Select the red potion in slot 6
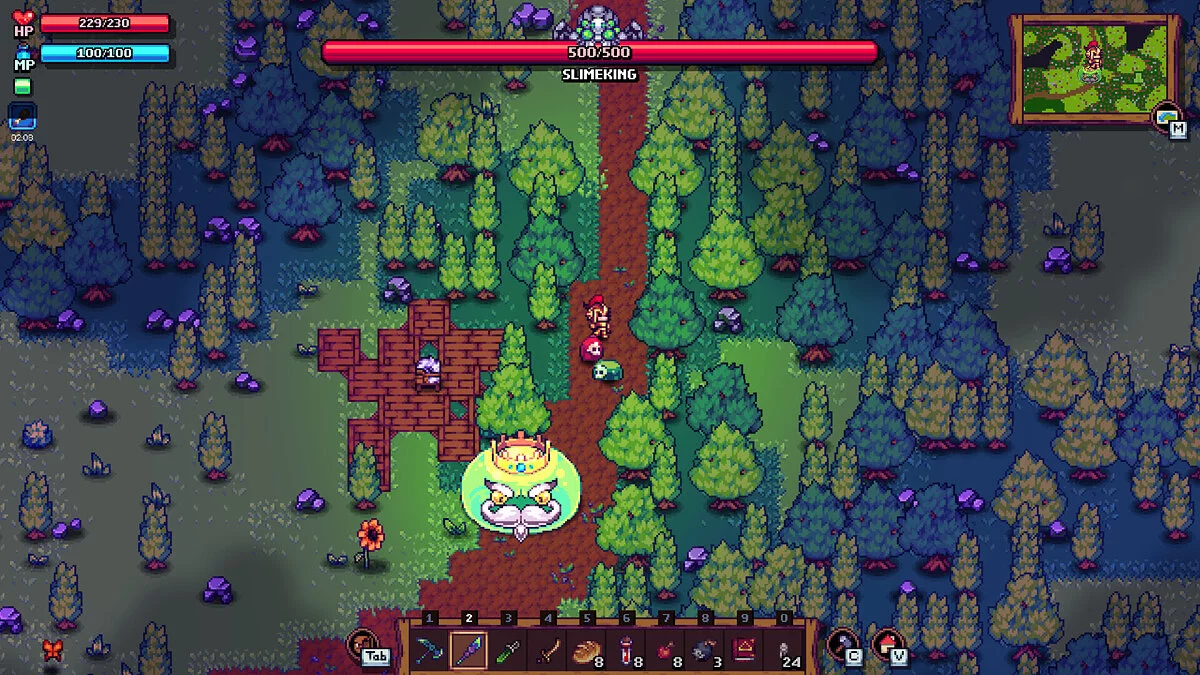 tap(625, 651)
